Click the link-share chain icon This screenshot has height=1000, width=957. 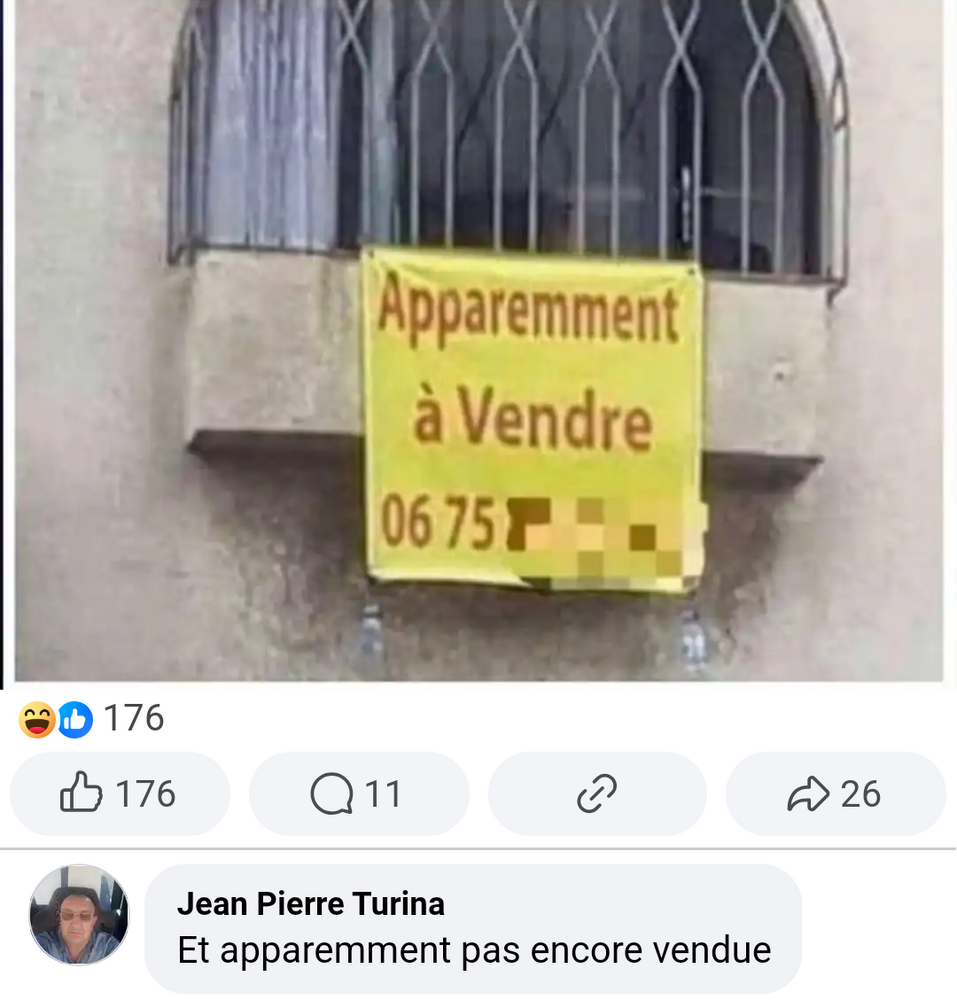coord(595,793)
